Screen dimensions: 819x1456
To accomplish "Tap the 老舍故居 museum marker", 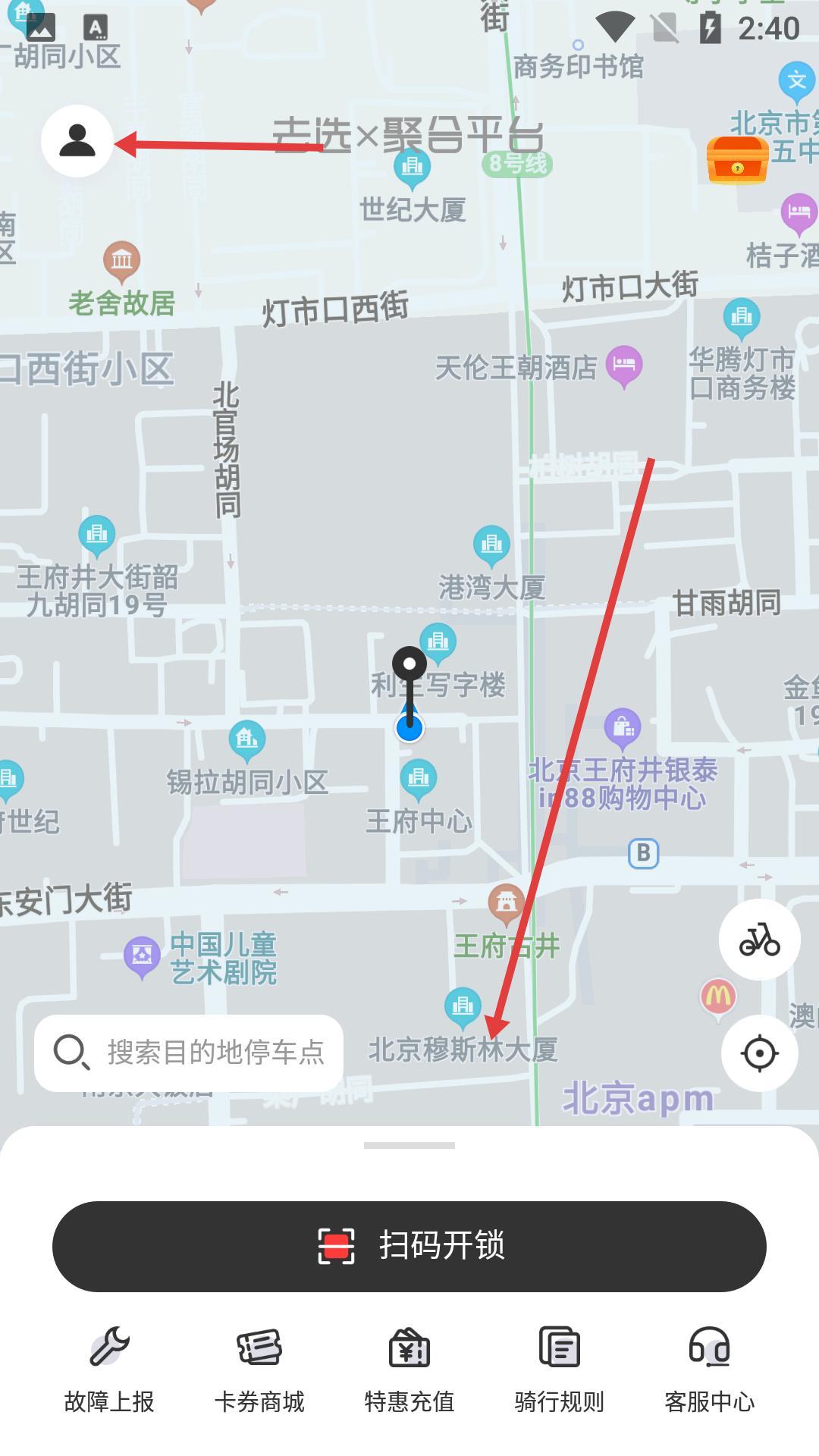I will pos(121,262).
